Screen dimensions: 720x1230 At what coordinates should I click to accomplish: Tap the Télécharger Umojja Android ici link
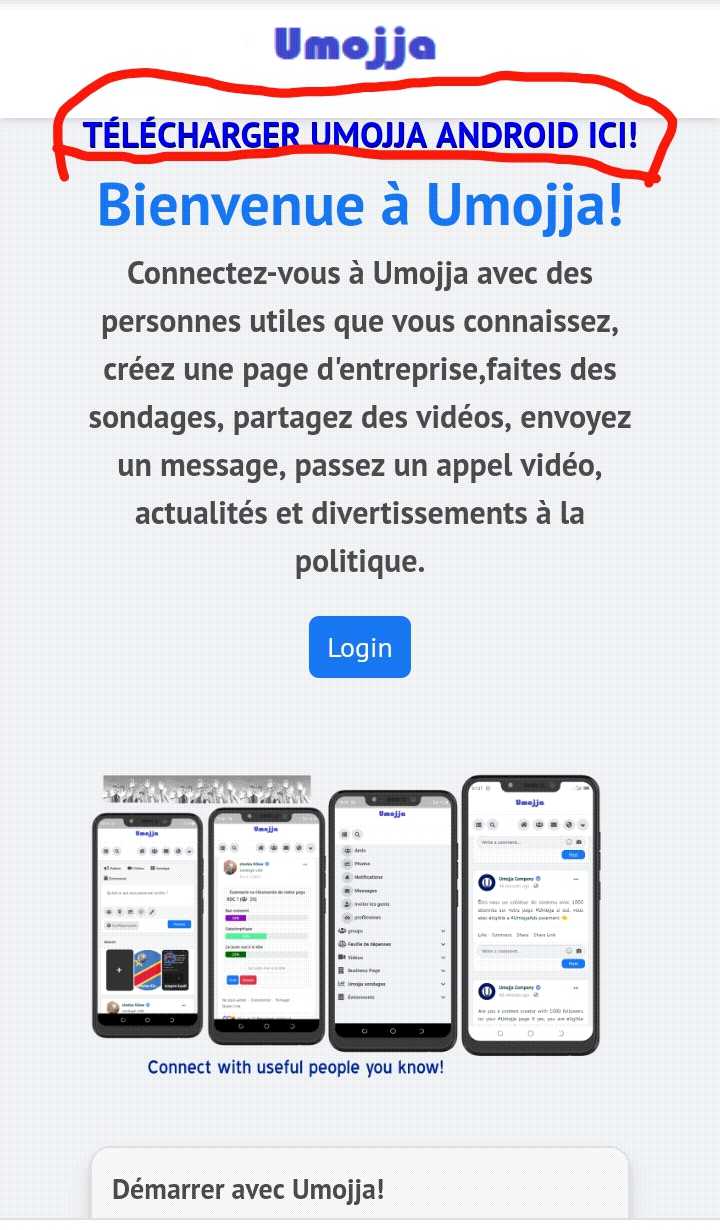(360, 135)
